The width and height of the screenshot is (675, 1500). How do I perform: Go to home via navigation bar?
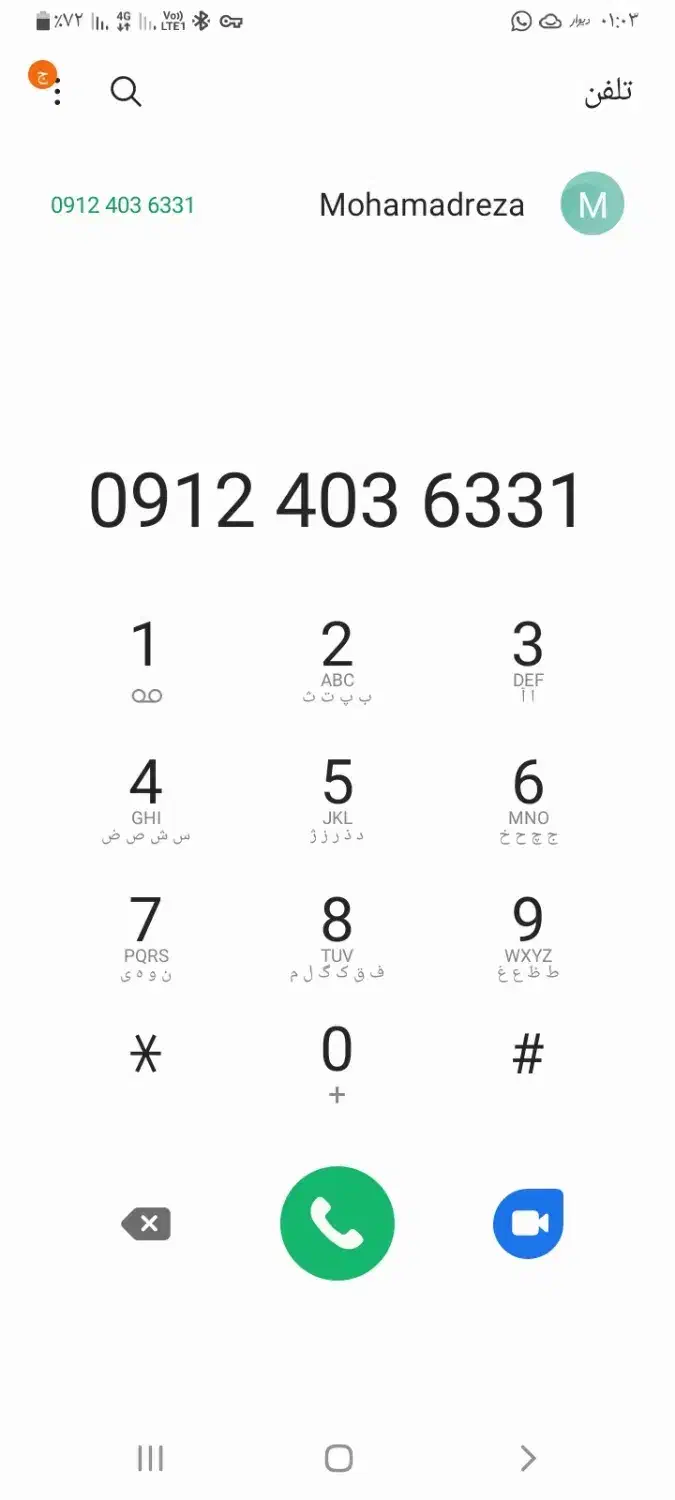point(338,1458)
